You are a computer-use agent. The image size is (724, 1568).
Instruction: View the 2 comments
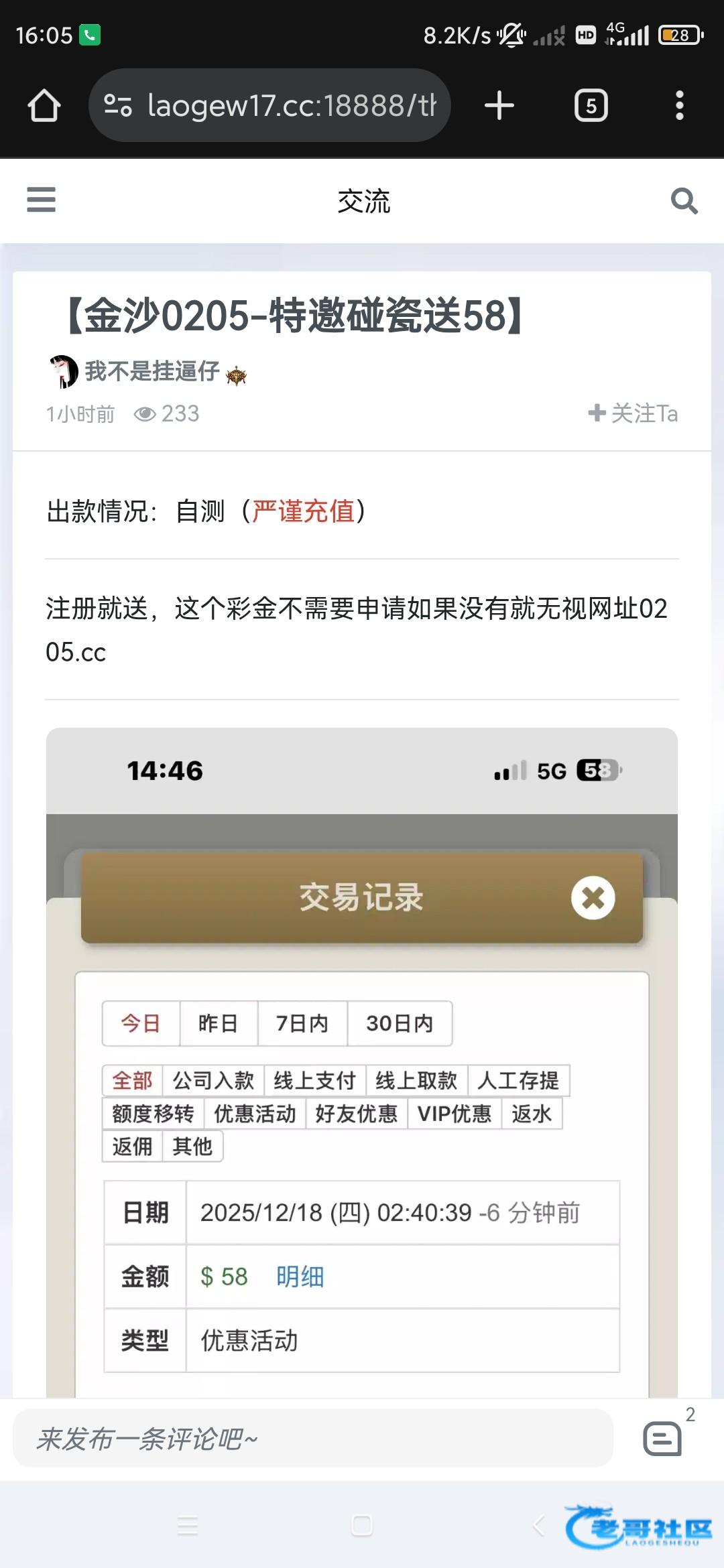tap(663, 1438)
